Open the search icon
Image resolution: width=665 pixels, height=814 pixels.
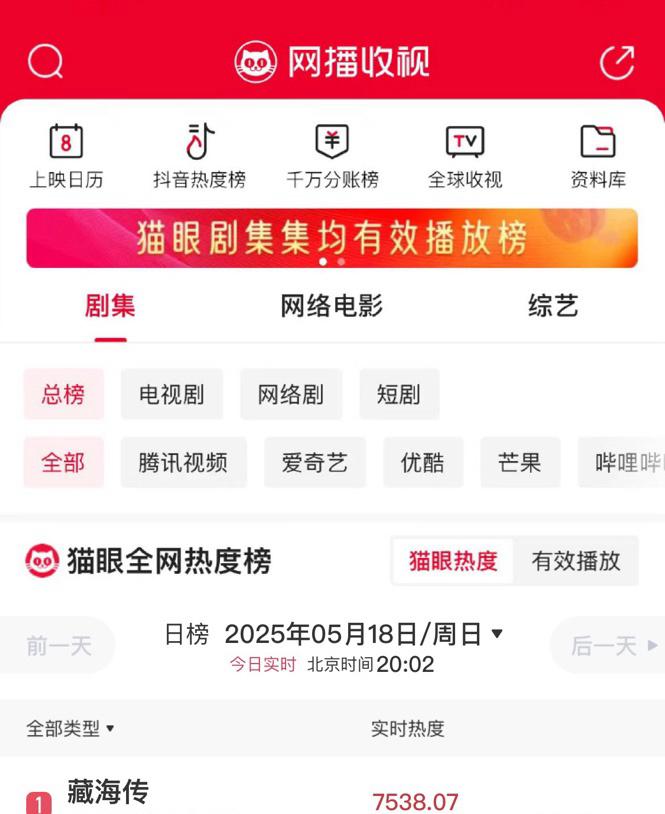pos(45,62)
